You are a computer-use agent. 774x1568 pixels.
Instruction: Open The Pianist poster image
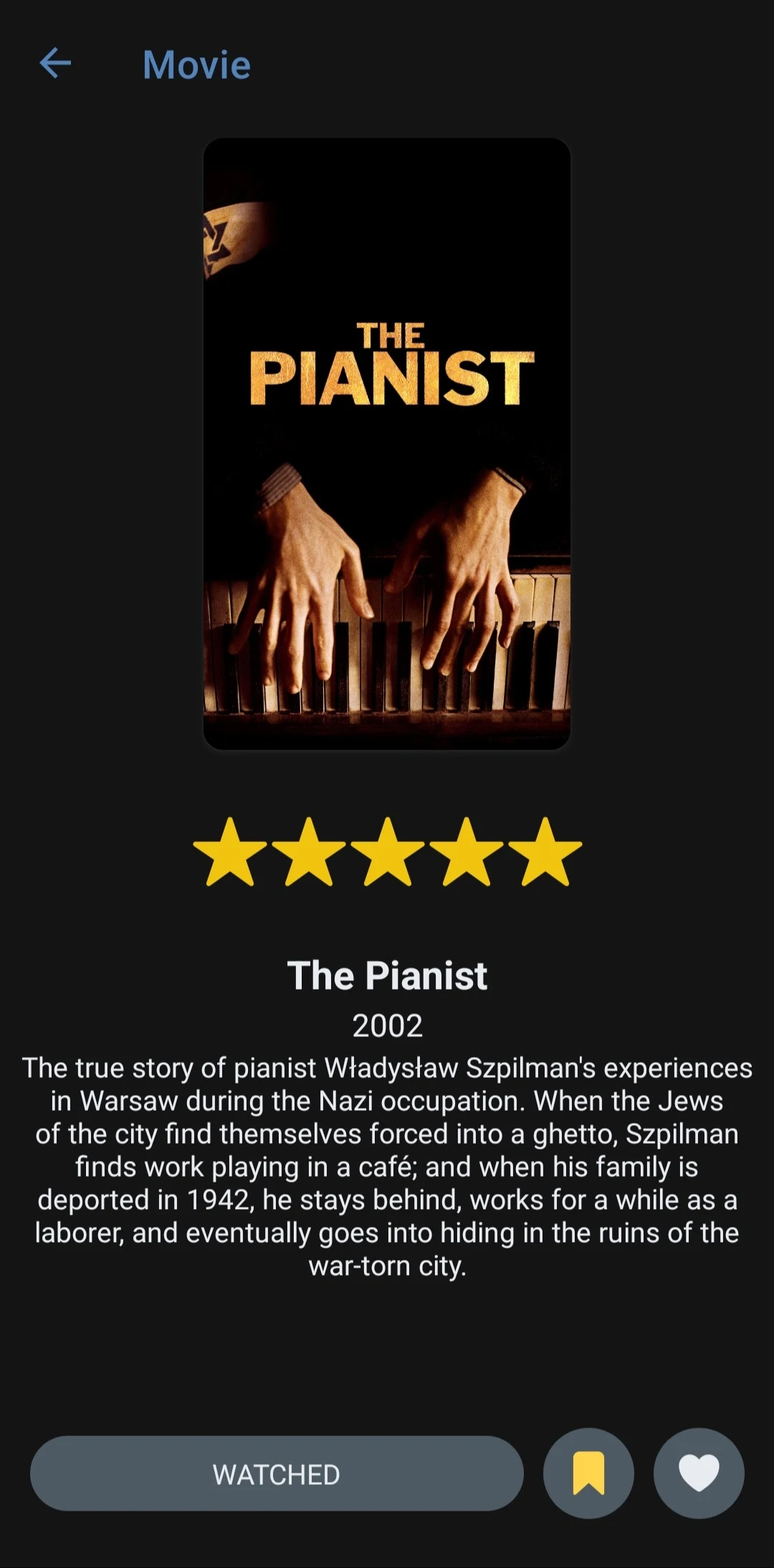pyautogui.click(x=387, y=444)
